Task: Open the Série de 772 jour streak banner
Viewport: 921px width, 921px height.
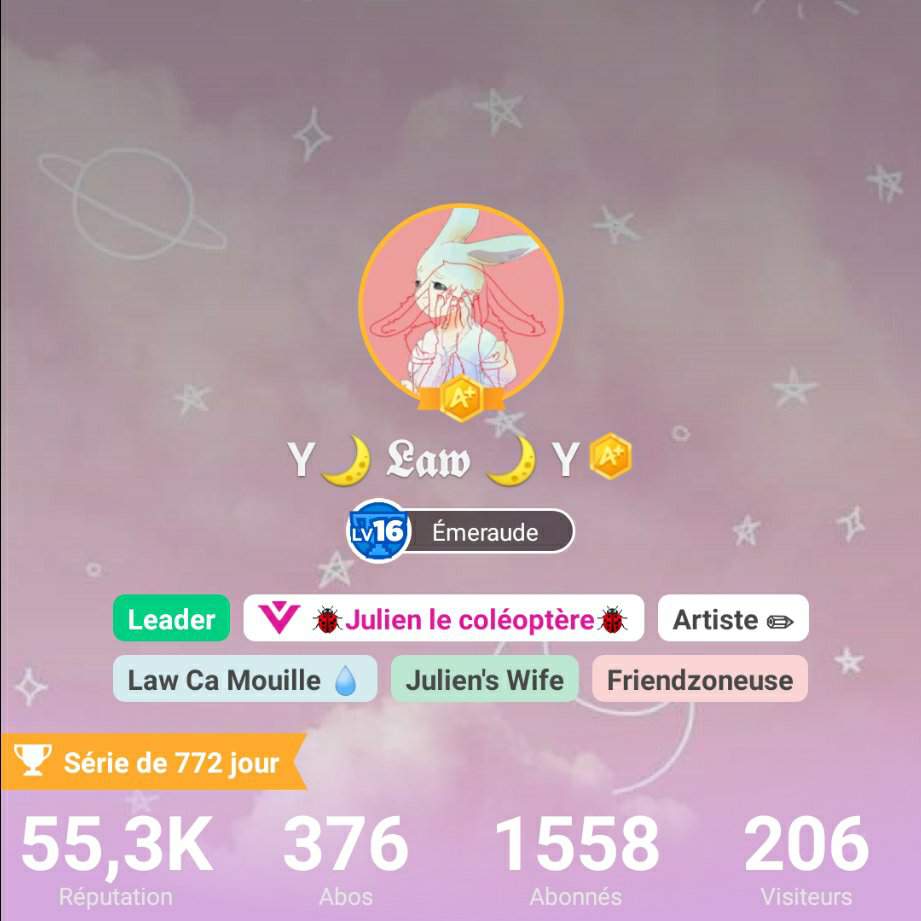Action: point(153,764)
